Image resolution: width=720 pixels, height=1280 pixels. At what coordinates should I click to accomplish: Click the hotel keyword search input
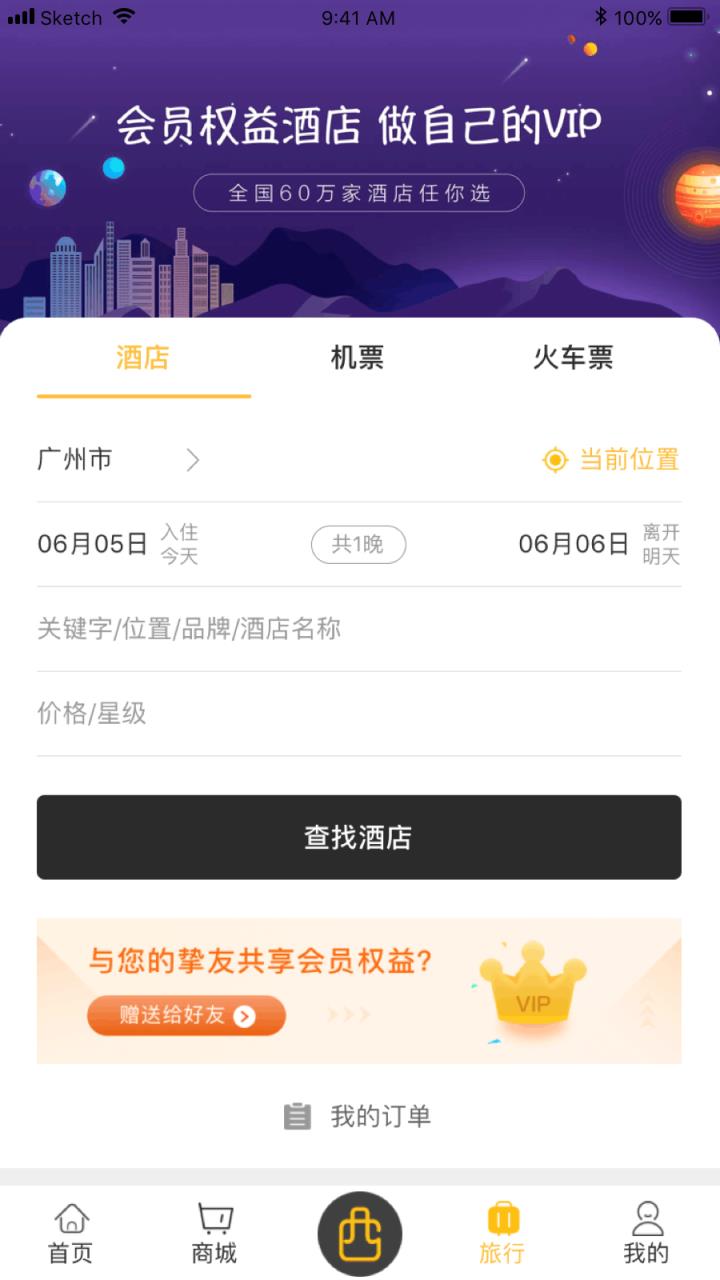coord(360,628)
